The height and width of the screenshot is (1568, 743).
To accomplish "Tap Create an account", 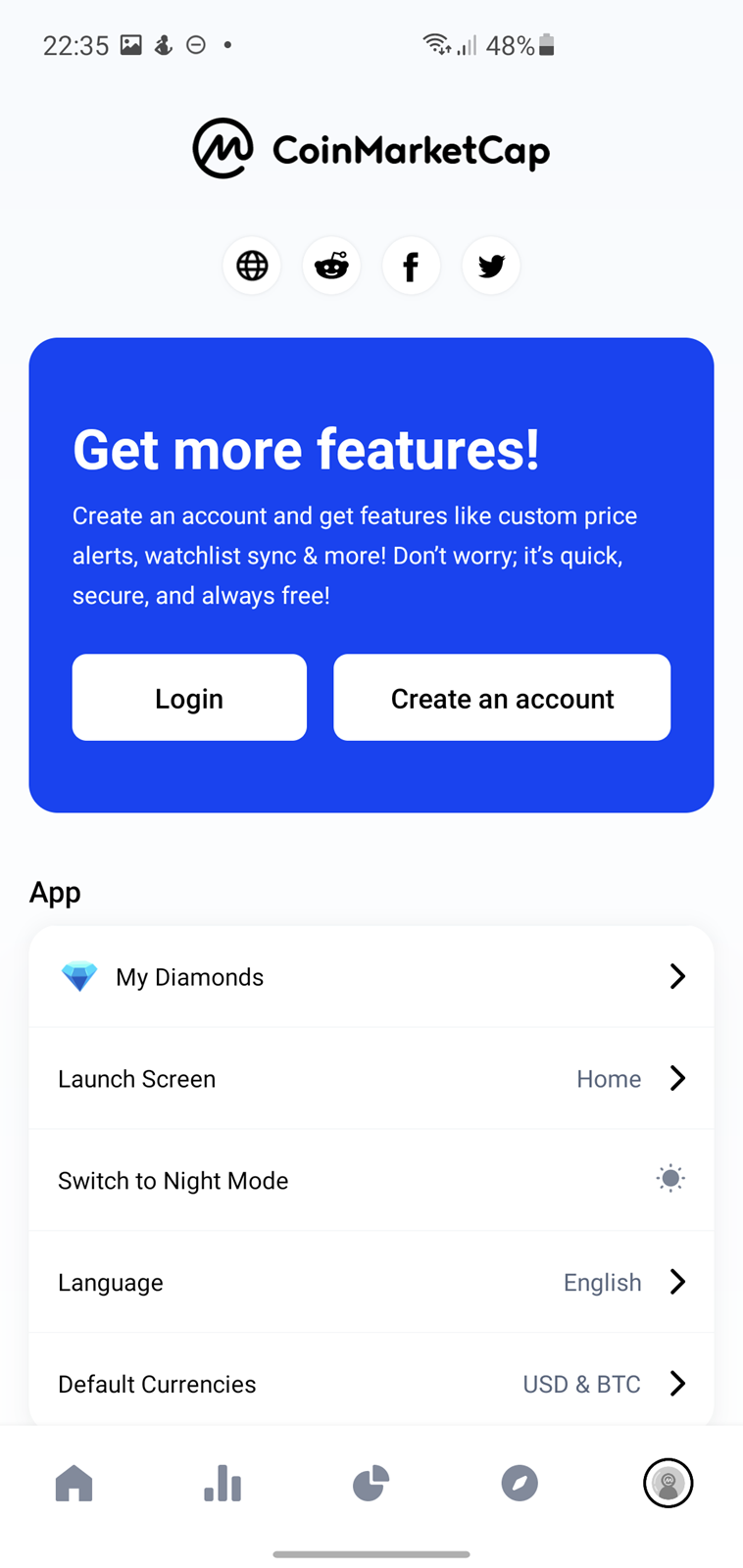I will tap(502, 698).
